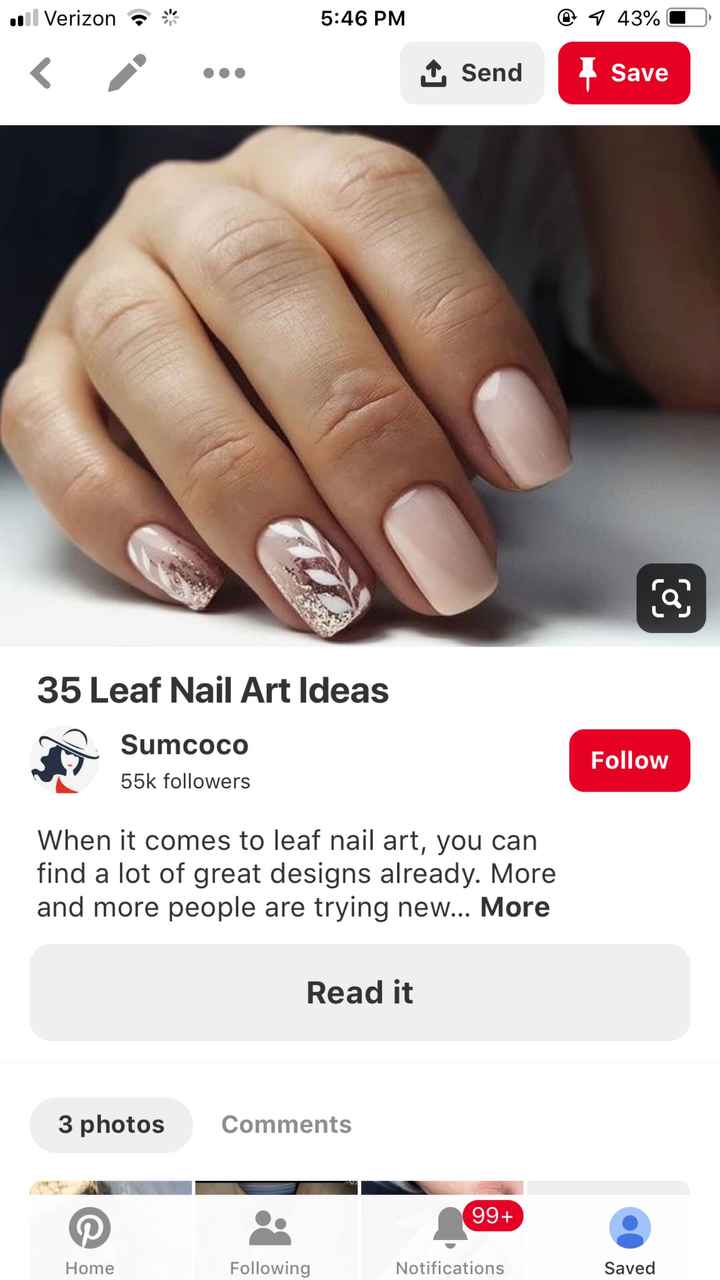Open the visual search lens on the image

pyautogui.click(x=670, y=598)
